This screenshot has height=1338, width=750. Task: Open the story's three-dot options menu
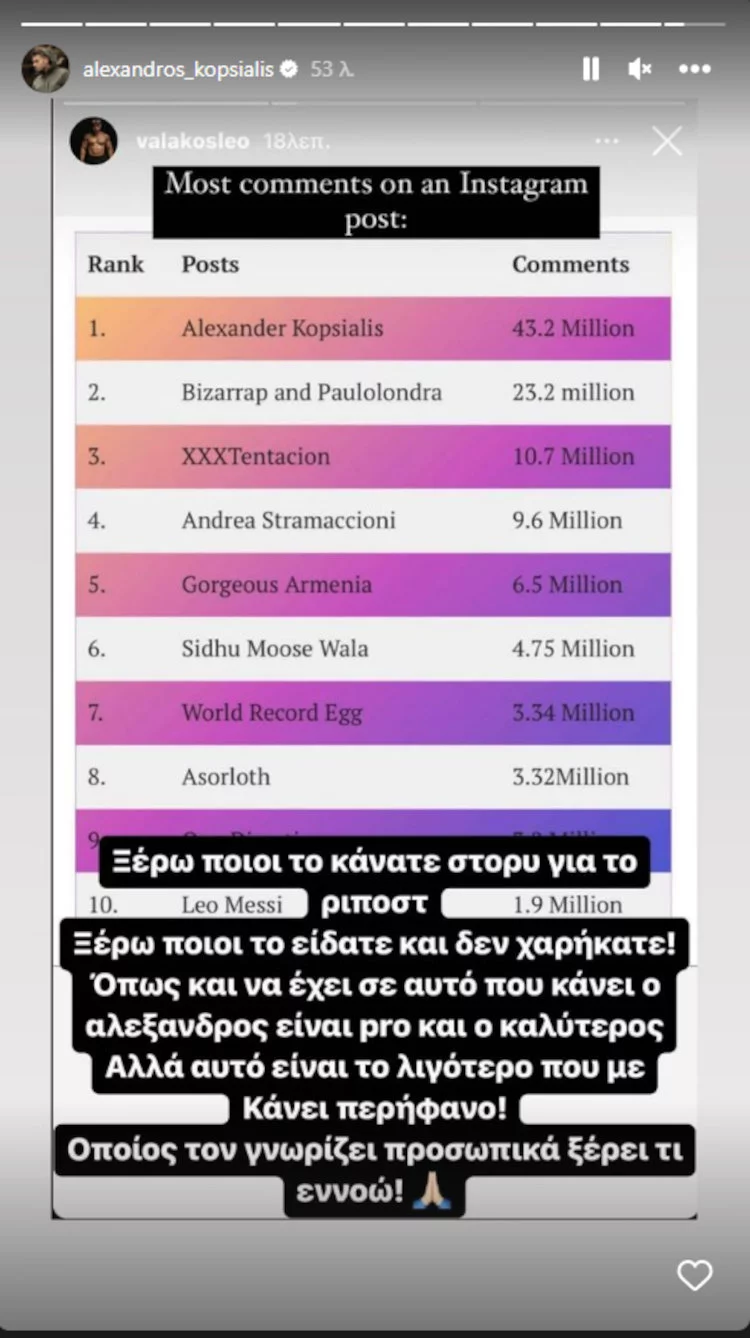(695, 69)
